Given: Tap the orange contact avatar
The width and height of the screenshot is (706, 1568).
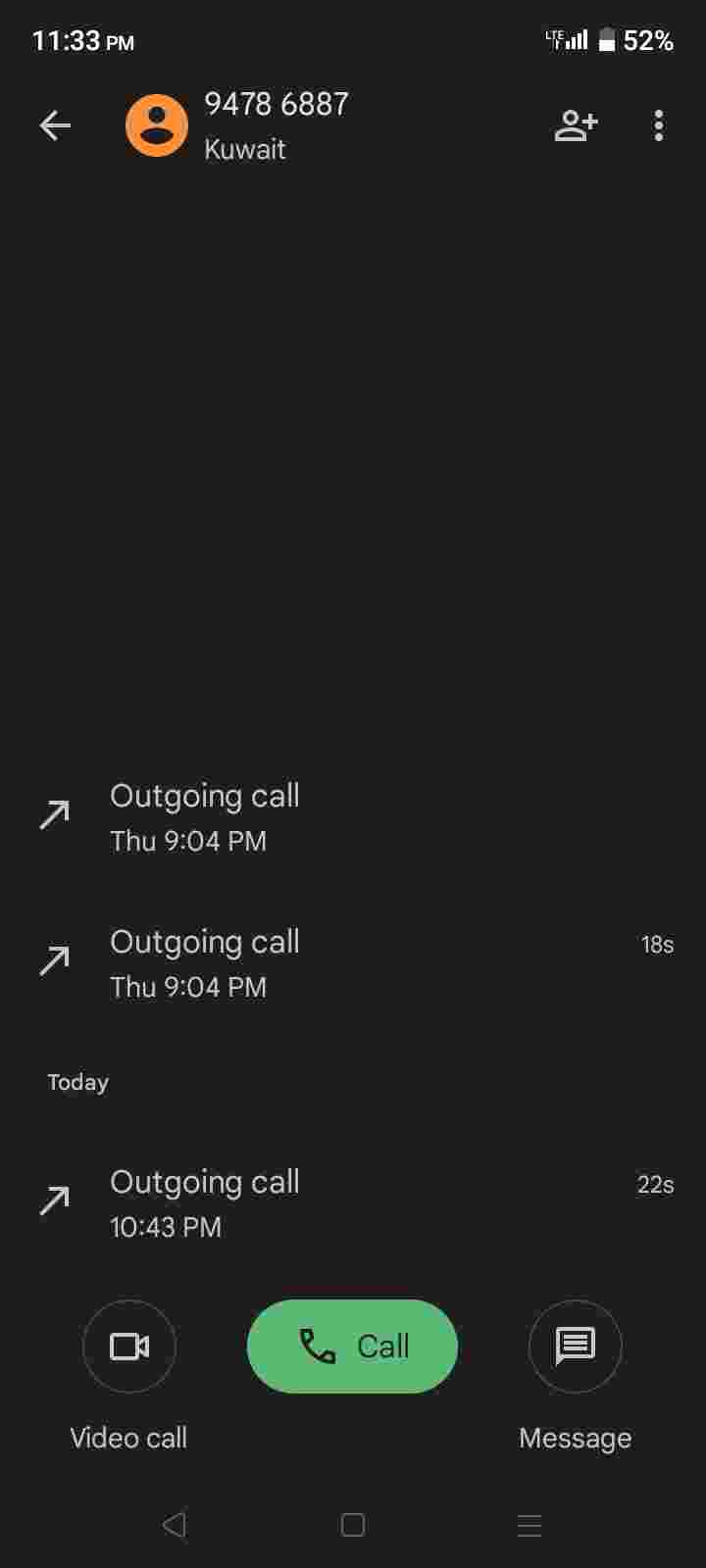Looking at the screenshot, I should pos(157,125).
